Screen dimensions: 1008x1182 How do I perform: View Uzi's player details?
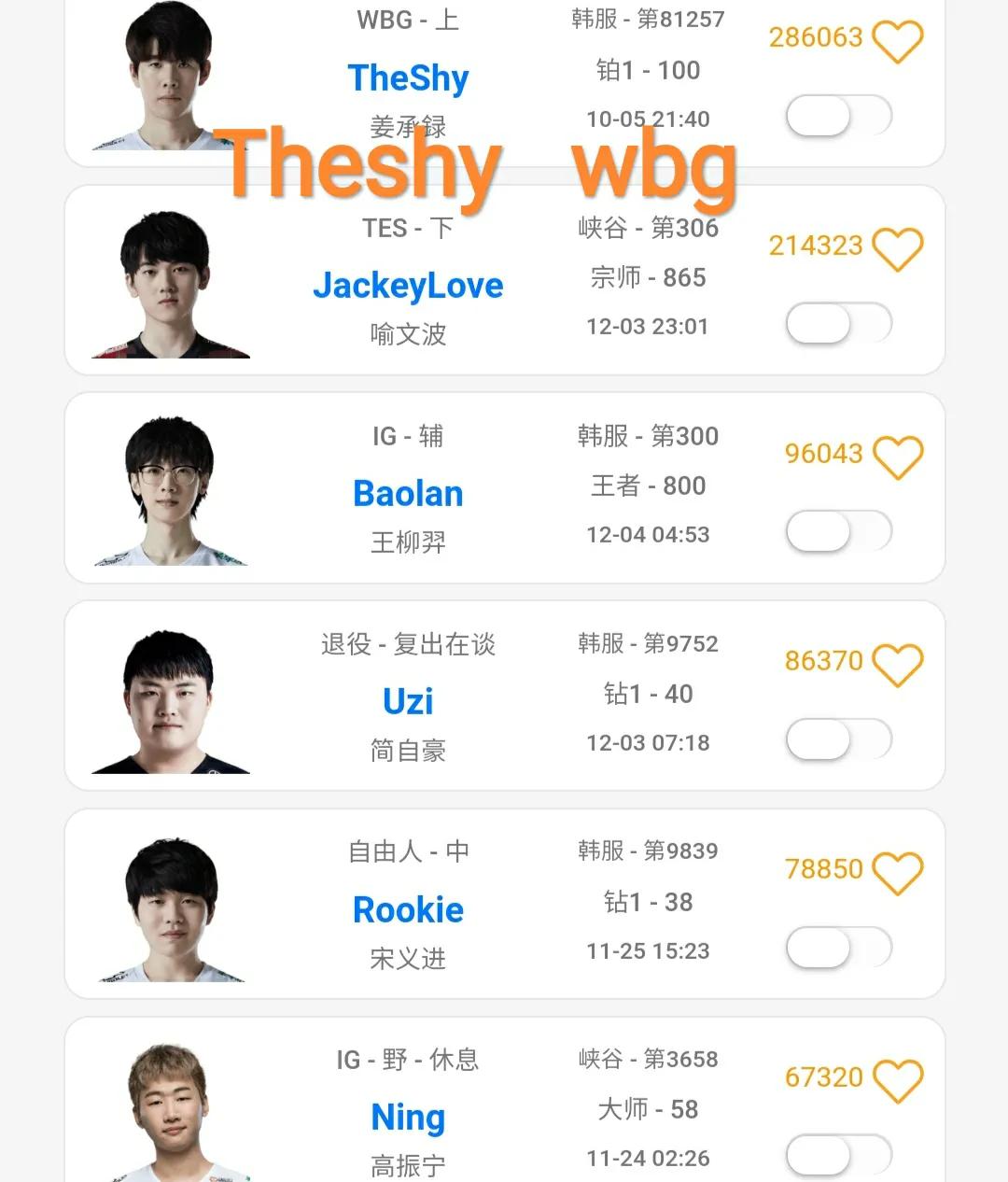[x=408, y=701]
